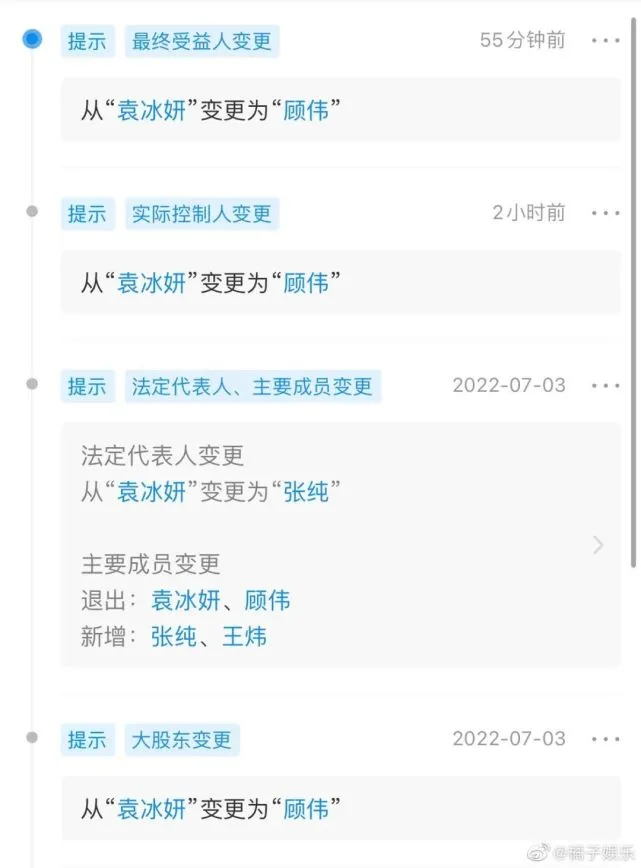
Task: Open 顾伟 link under 最终受益人变更
Action: [305, 111]
